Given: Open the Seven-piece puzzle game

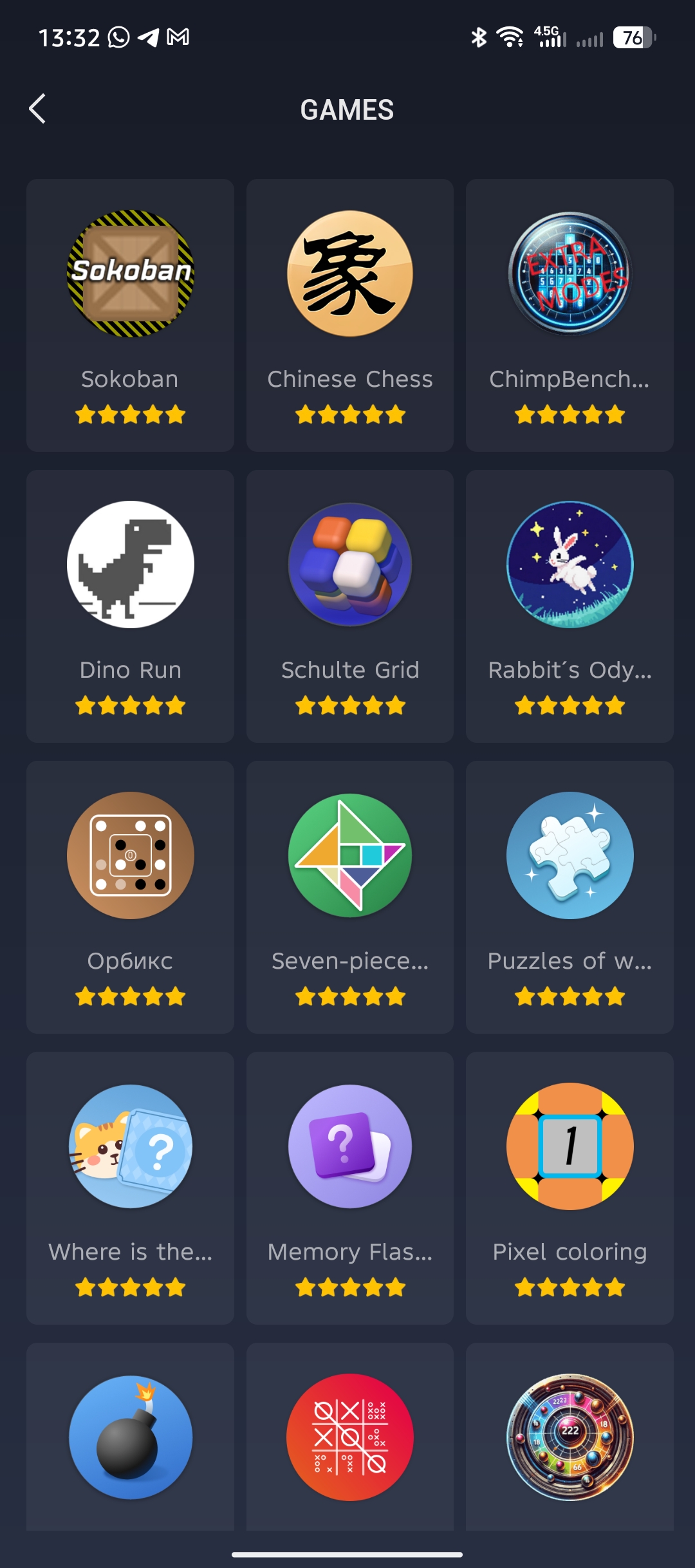Looking at the screenshot, I should tap(349, 897).
